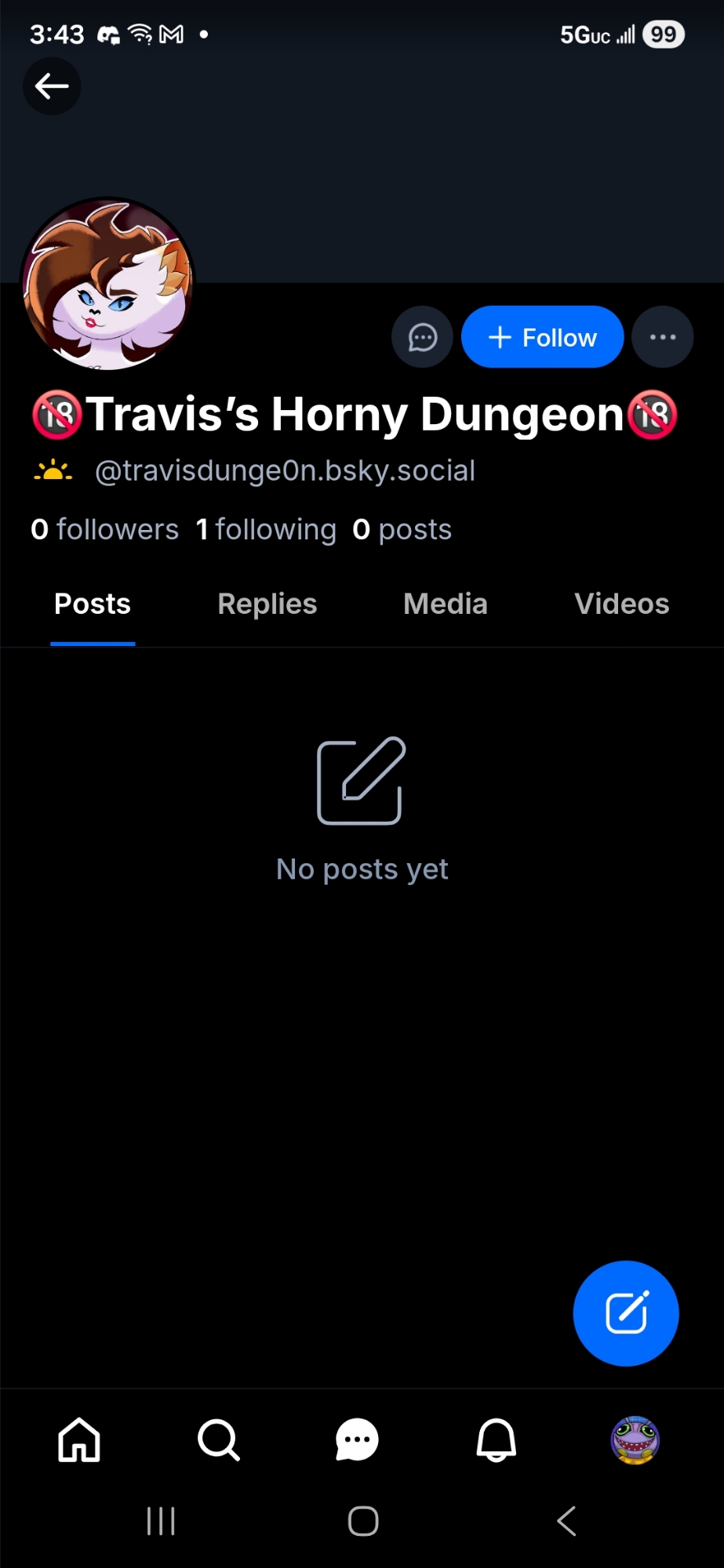Switch to the Replies tab
This screenshot has width=724, height=1568.
[267, 604]
